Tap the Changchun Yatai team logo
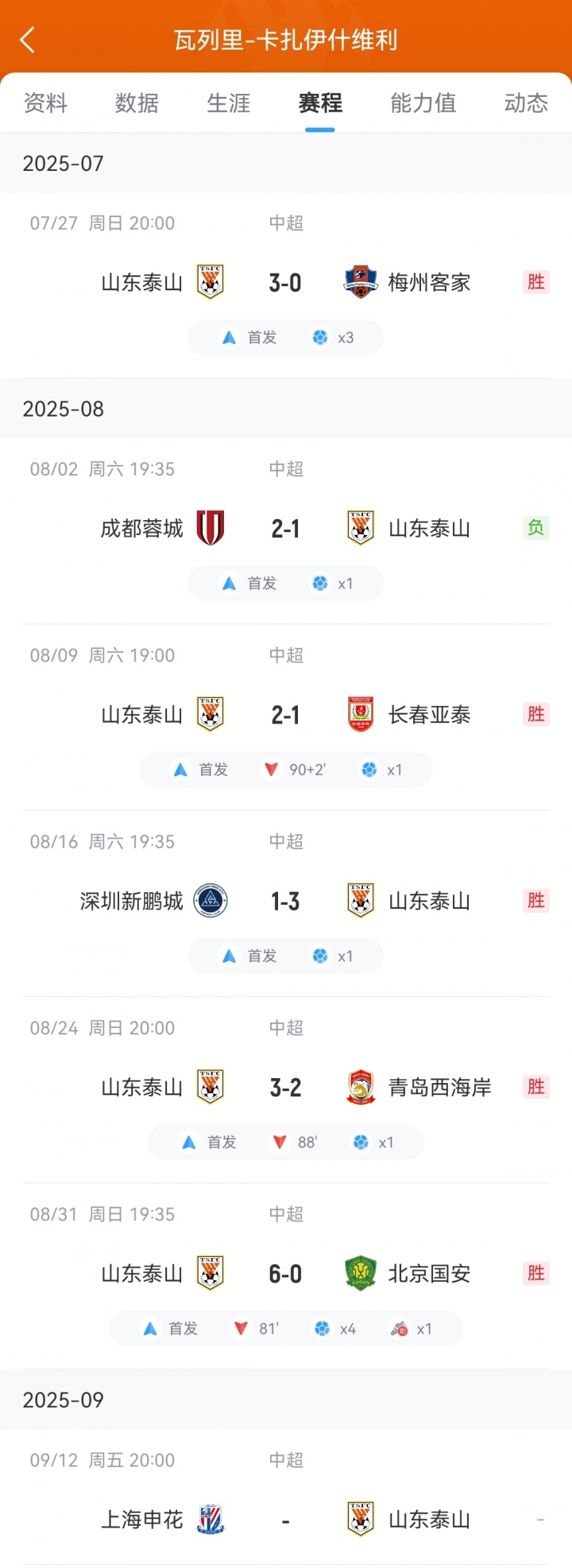Image resolution: width=572 pixels, height=1568 pixels. click(360, 714)
